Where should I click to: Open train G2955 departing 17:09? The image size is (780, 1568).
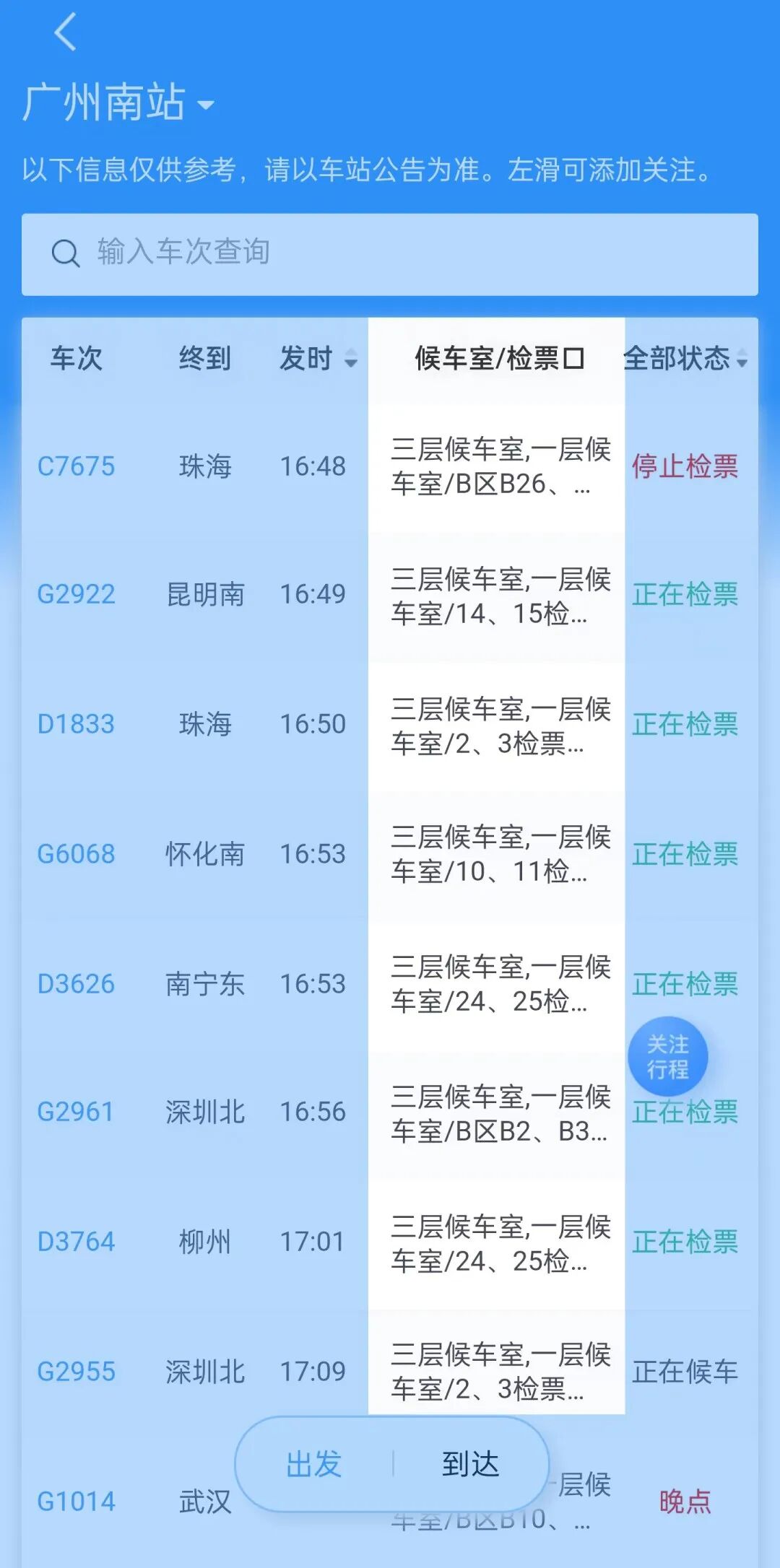pos(76,1372)
